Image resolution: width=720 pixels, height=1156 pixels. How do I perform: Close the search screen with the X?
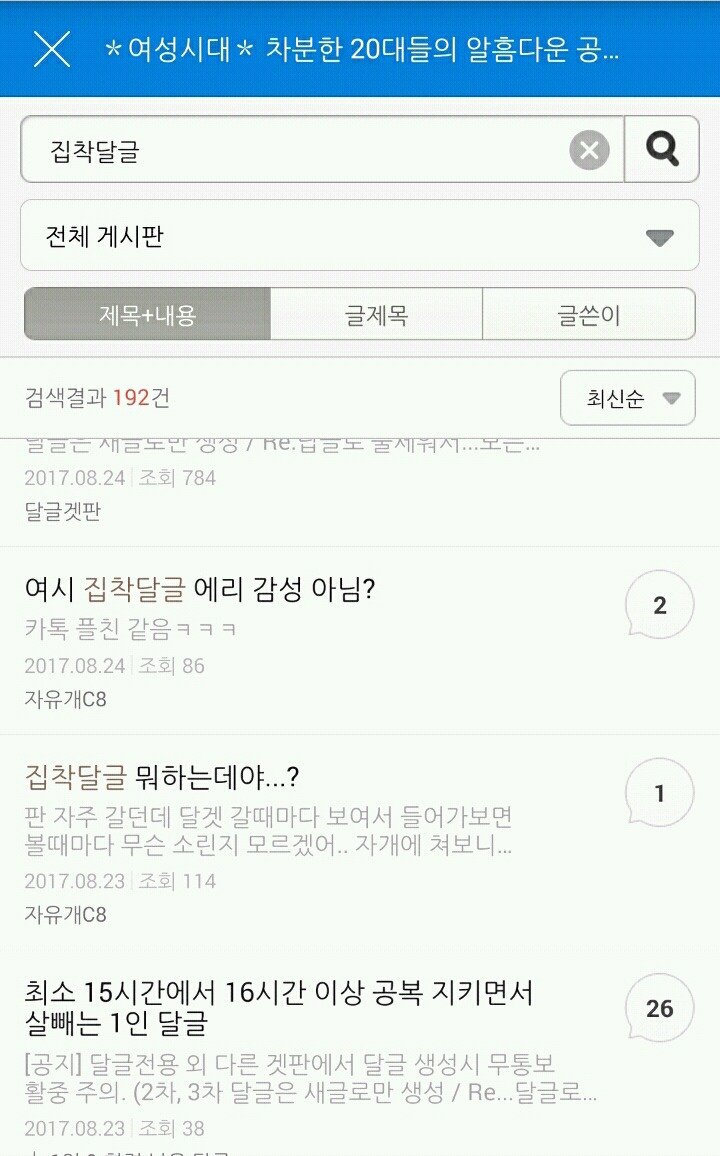[x=52, y=49]
